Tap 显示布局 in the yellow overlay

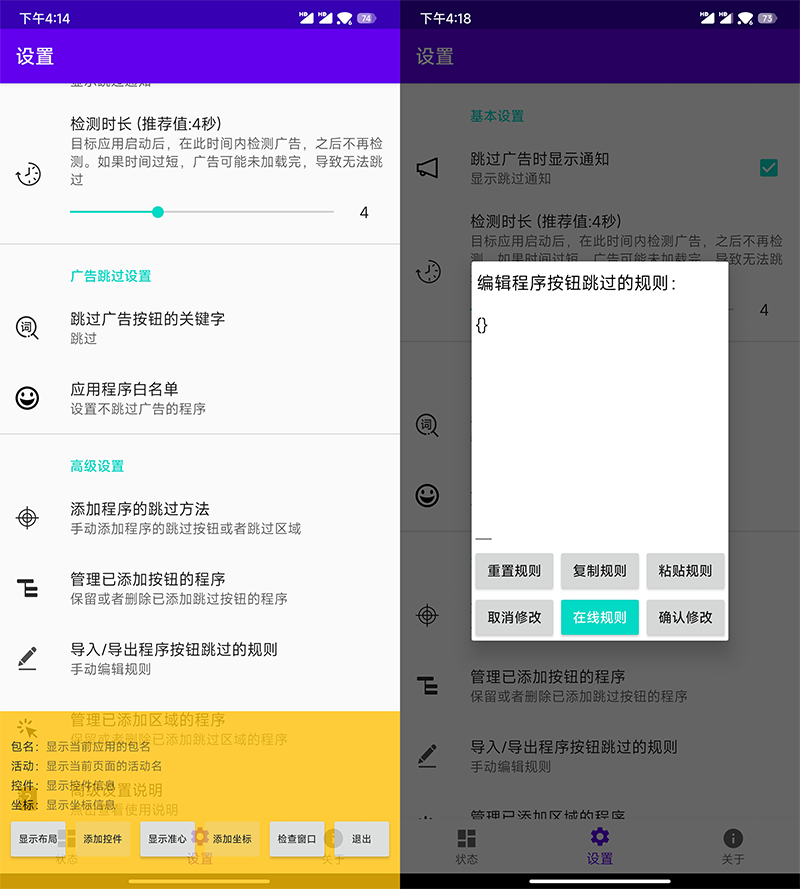(x=37, y=839)
